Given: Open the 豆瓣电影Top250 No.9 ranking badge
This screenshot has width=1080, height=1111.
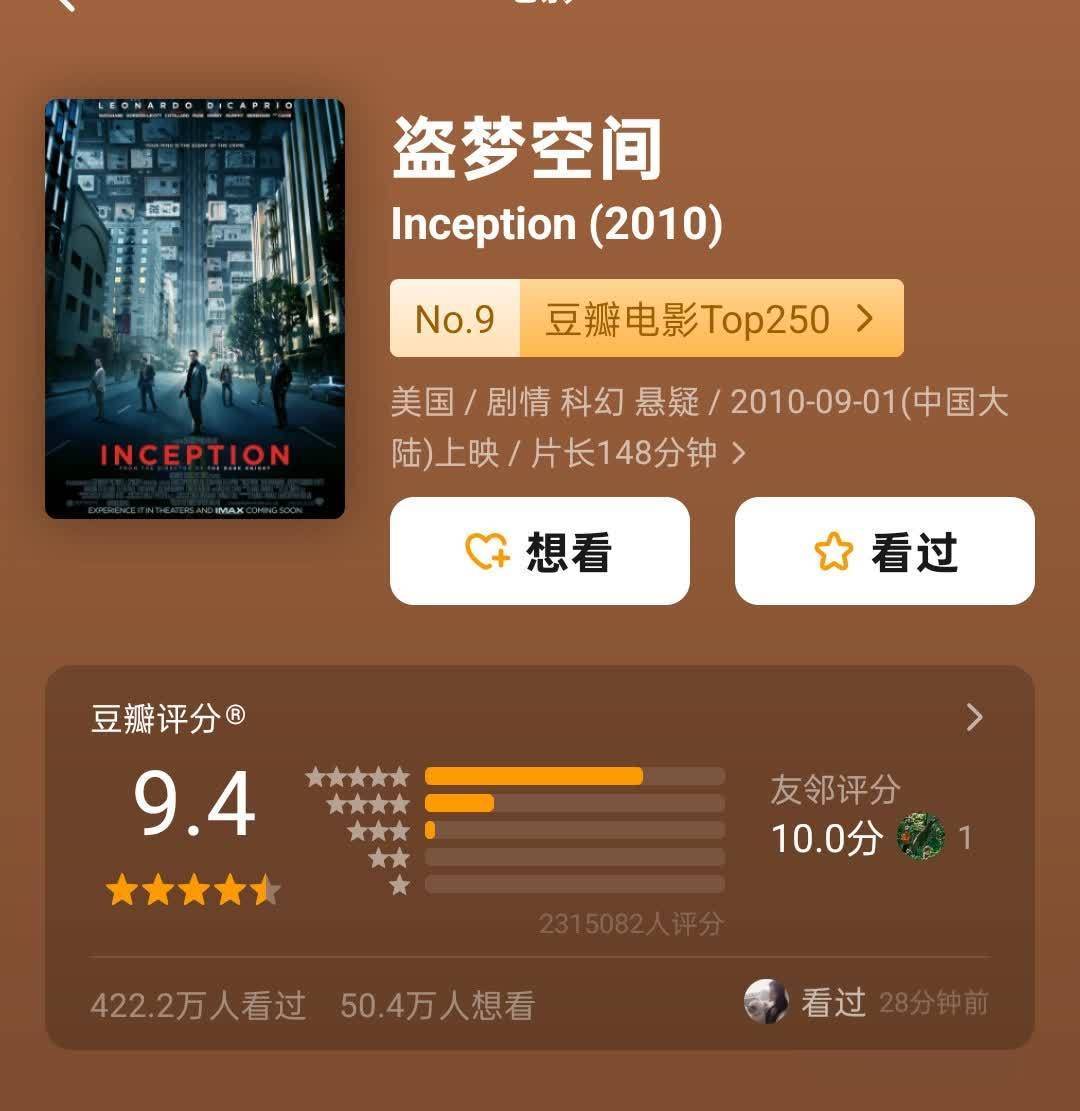Looking at the screenshot, I should [646, 319].
